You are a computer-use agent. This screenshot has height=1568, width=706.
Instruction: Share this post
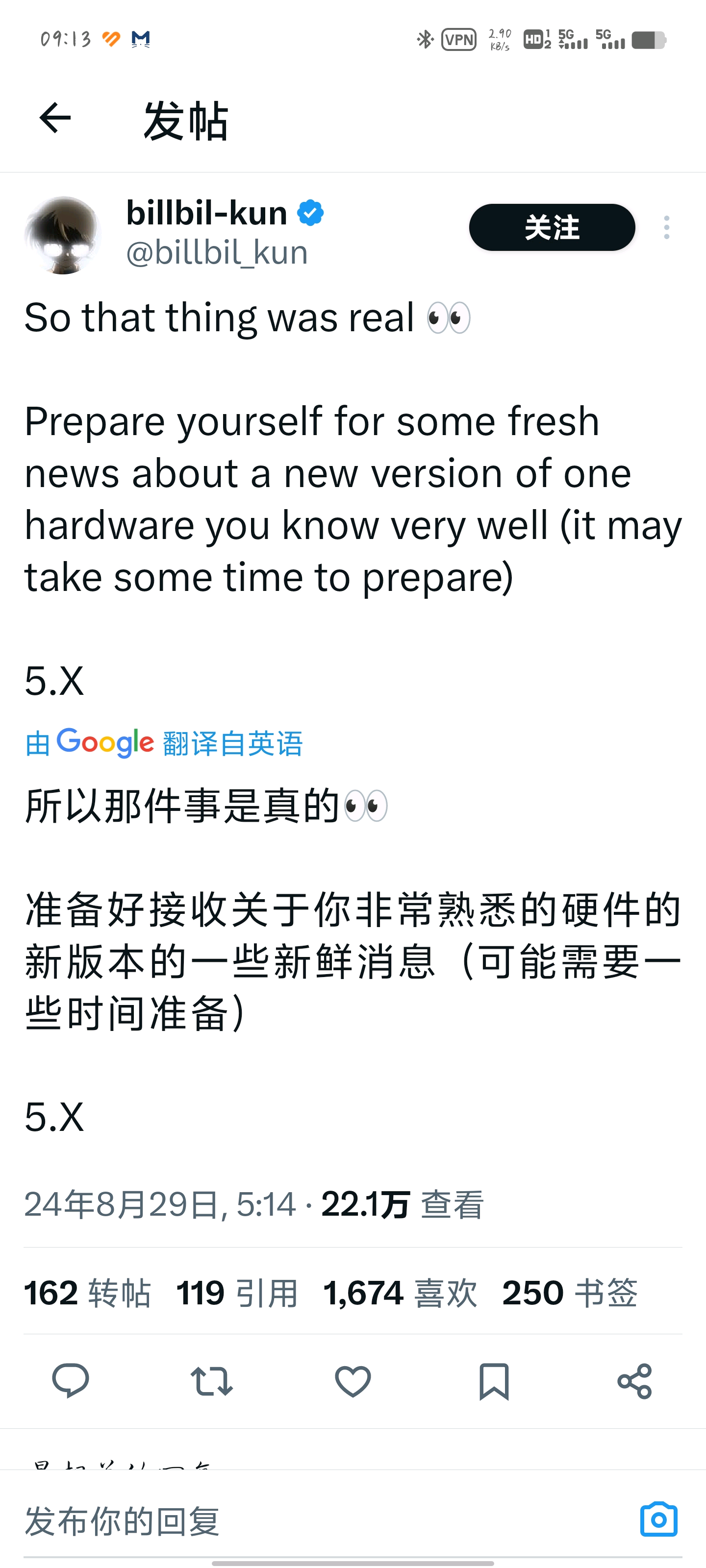(x=634, y=1380)
